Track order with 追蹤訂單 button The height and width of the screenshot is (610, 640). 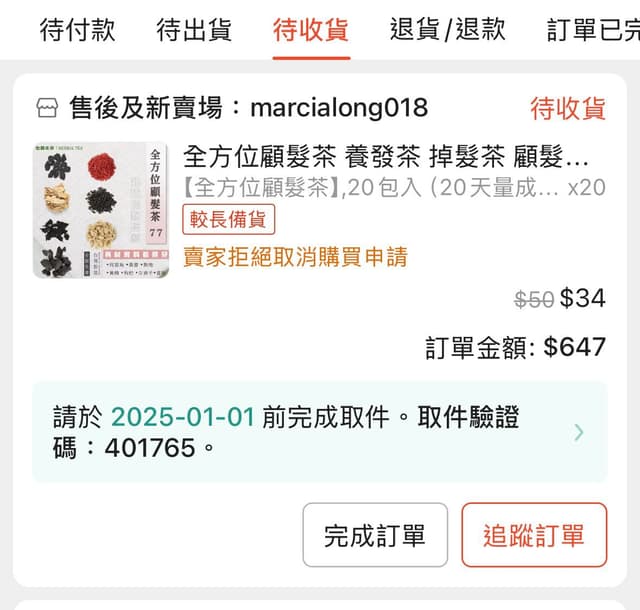(534, 535)
